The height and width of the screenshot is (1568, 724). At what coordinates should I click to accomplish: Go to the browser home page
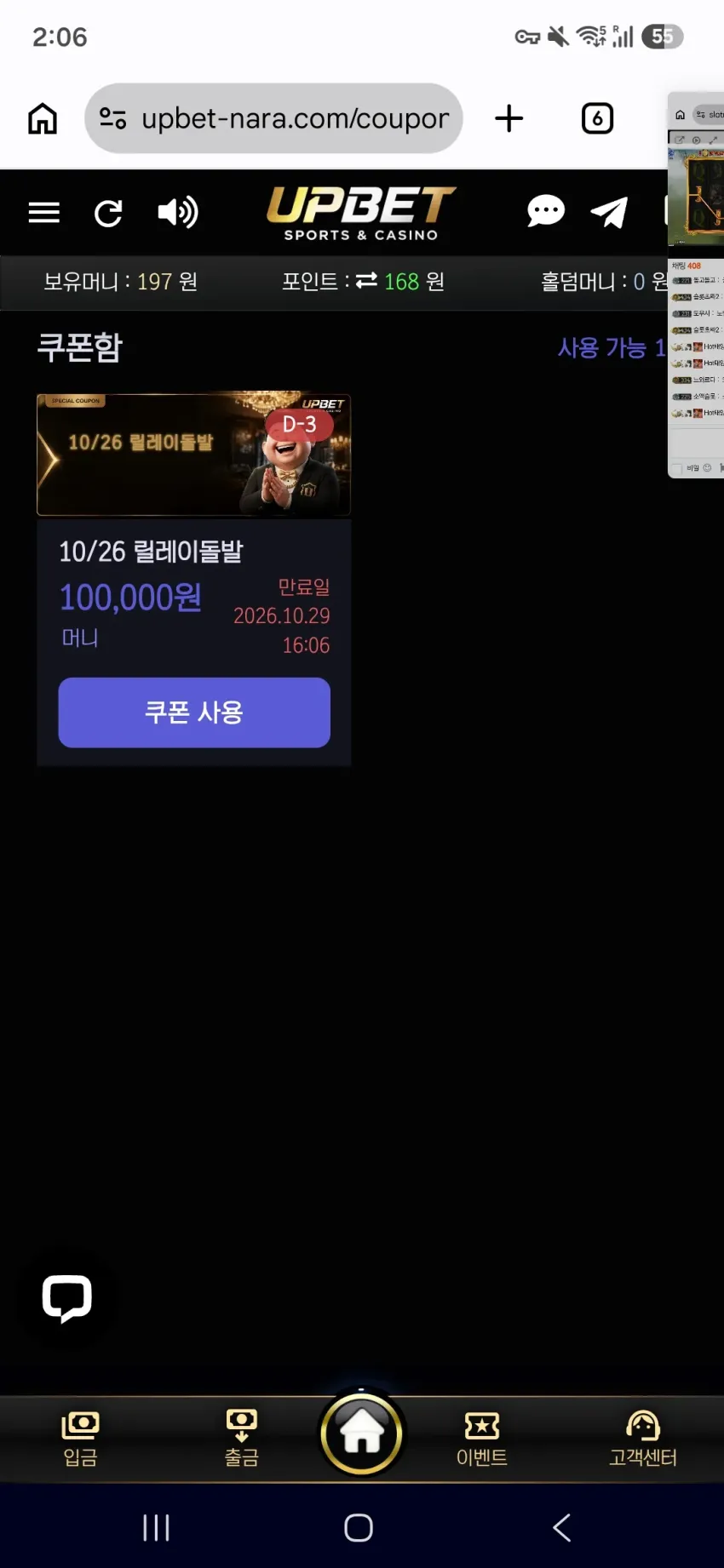(x=43, y=118)
